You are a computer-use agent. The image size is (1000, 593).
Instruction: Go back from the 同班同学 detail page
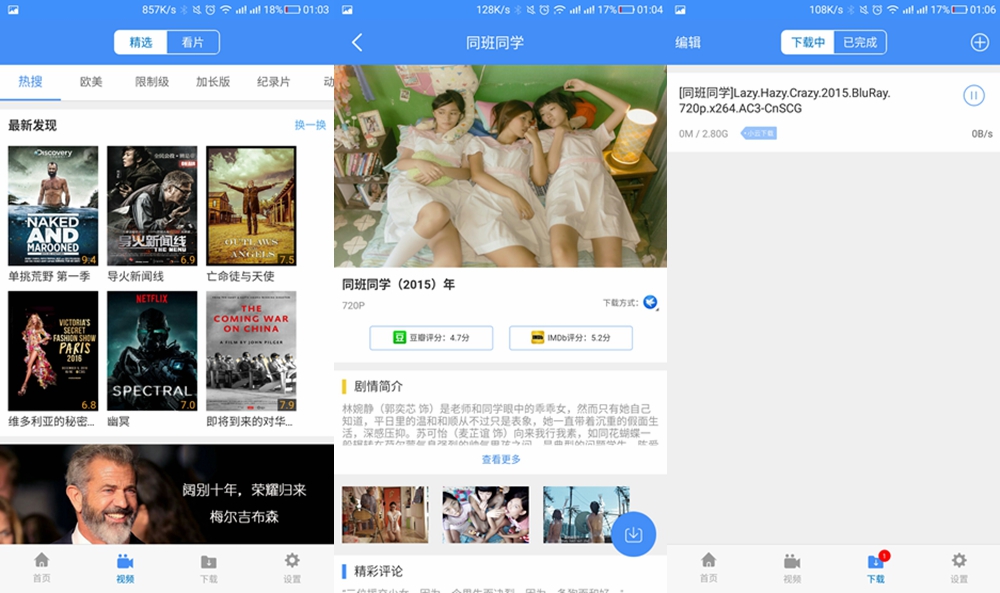[x=357, y=42]
